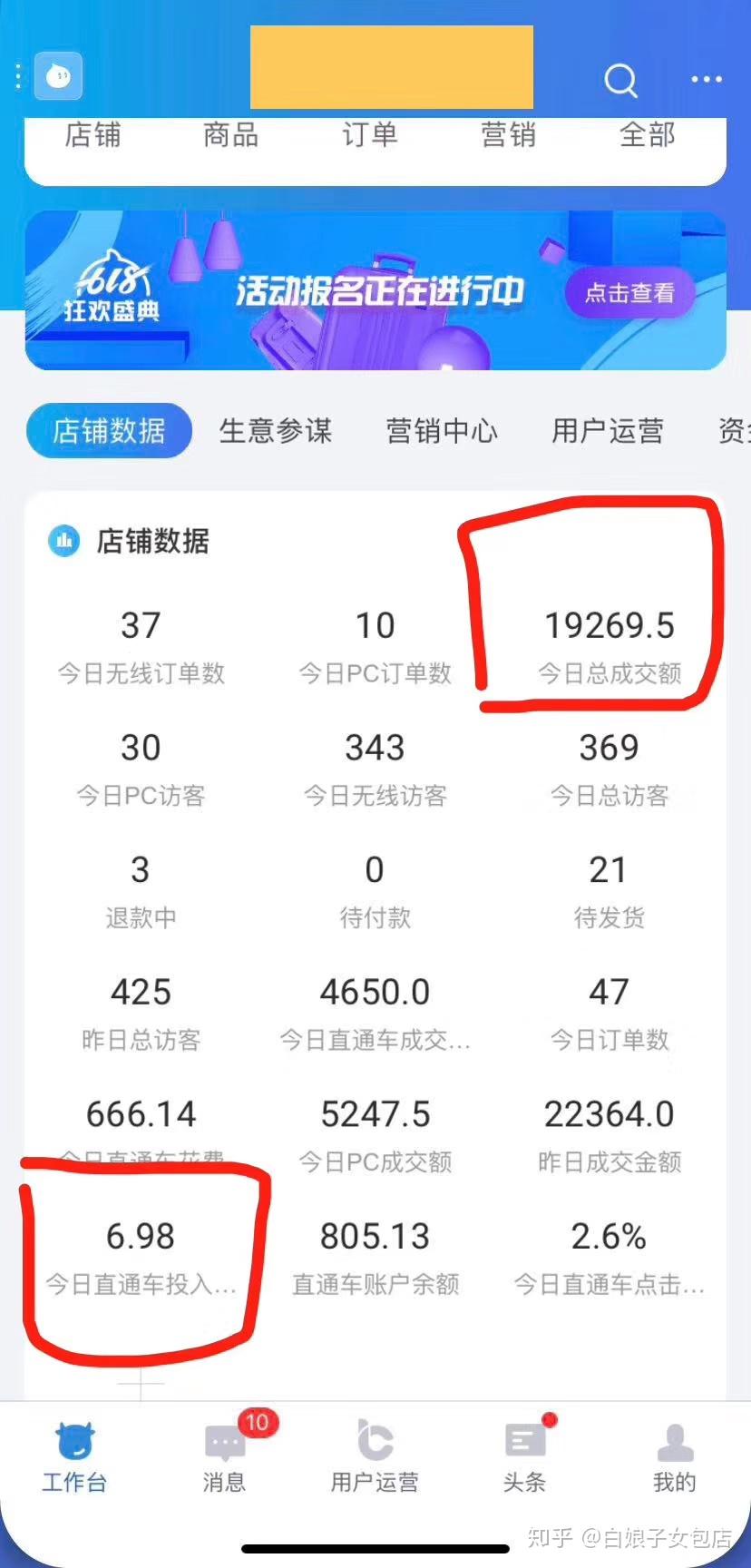Image resolution: width=751 pixels, height=1568 pixels.
Task: Open the 头条 bottom tab
Action: (524, 1457)
